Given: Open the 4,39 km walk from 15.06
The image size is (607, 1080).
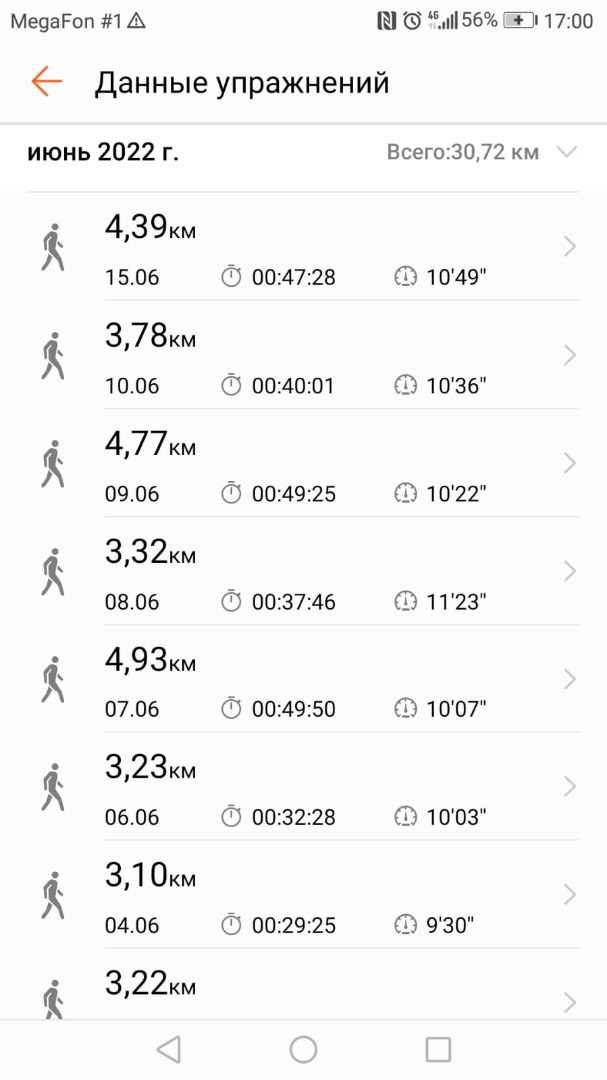Looking at the screenshot, I should 303,247.
